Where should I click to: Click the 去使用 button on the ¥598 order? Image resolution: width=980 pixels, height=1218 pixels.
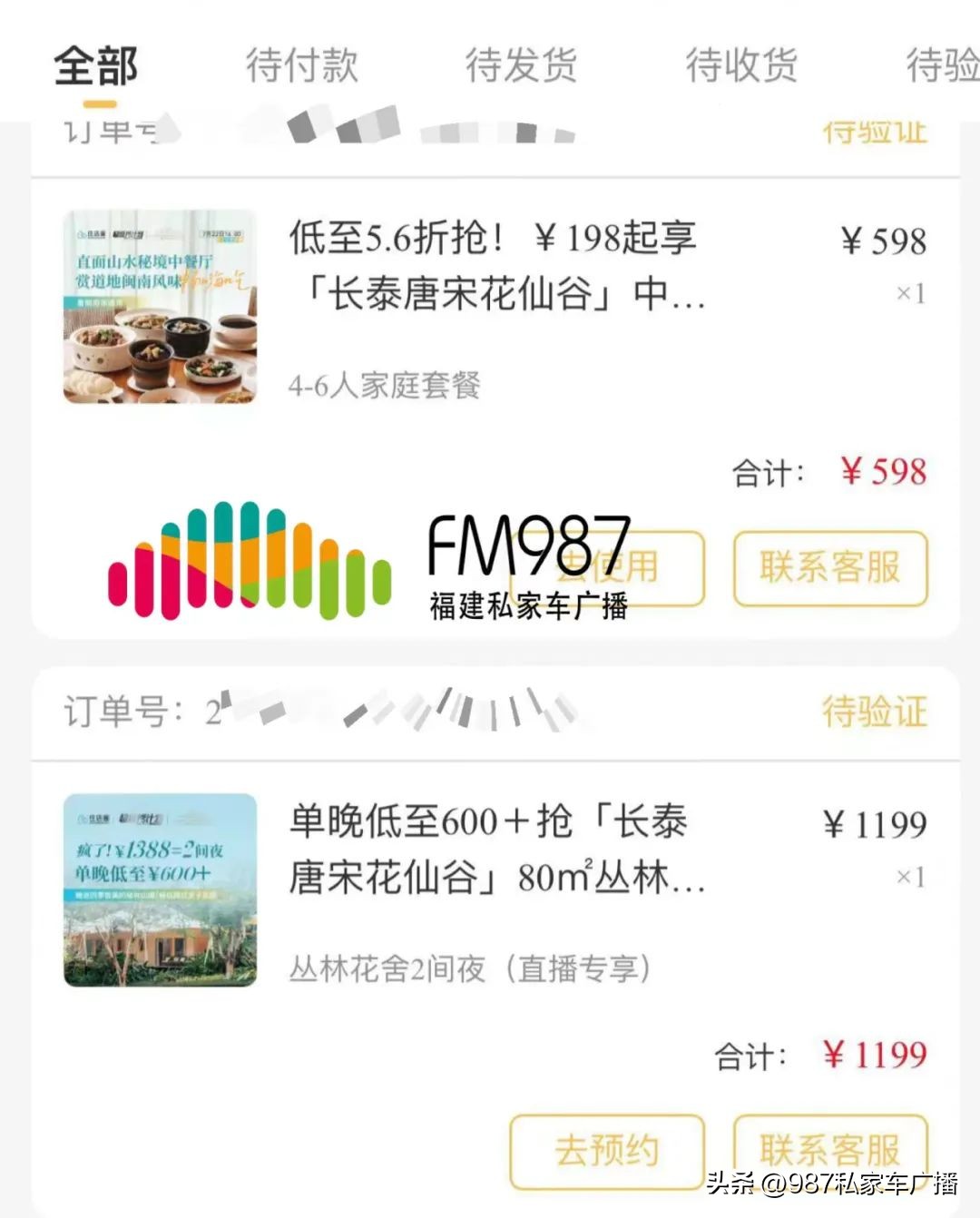[606, 567]
